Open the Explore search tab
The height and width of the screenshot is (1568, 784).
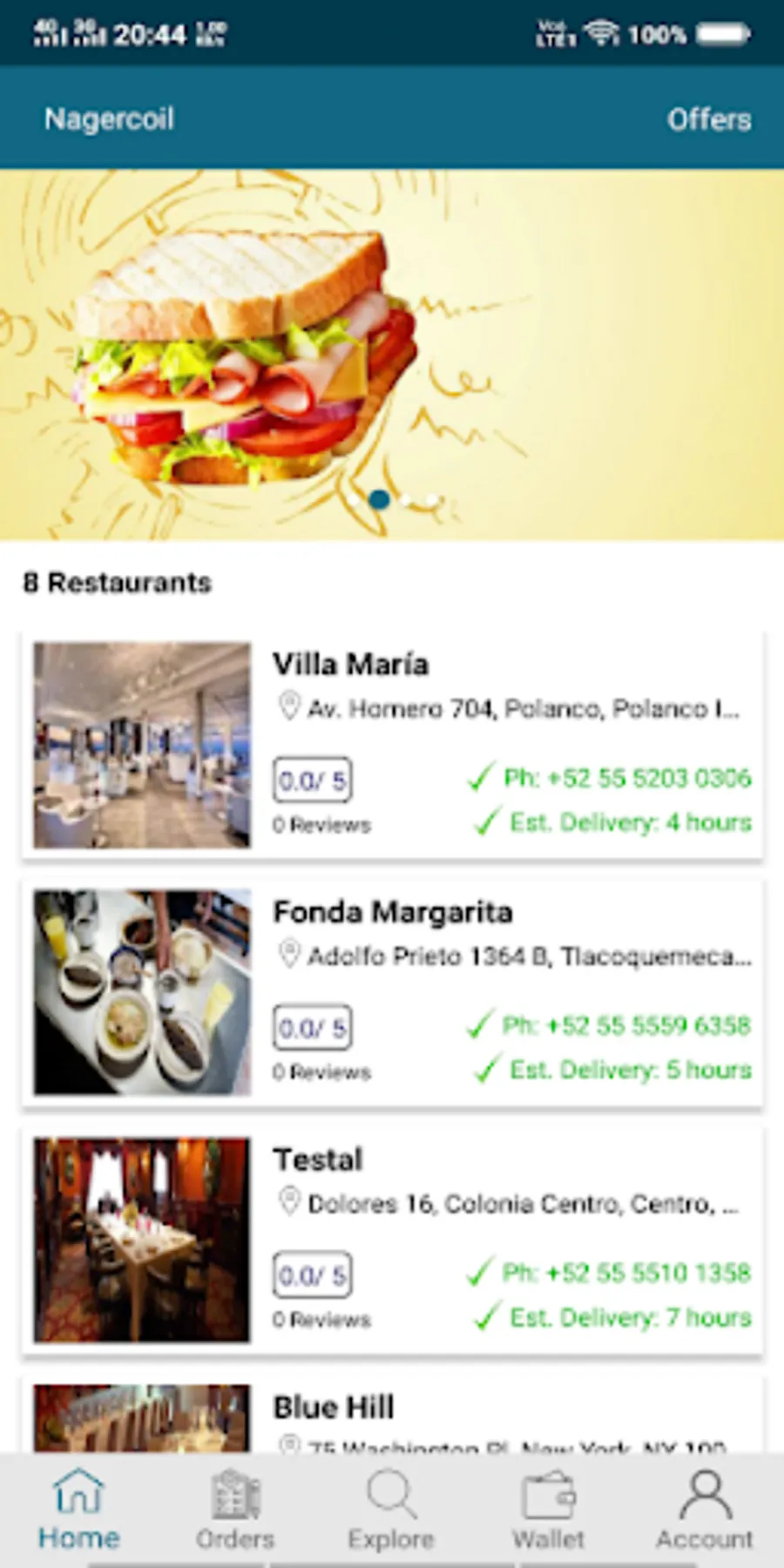coord(391,1510)
